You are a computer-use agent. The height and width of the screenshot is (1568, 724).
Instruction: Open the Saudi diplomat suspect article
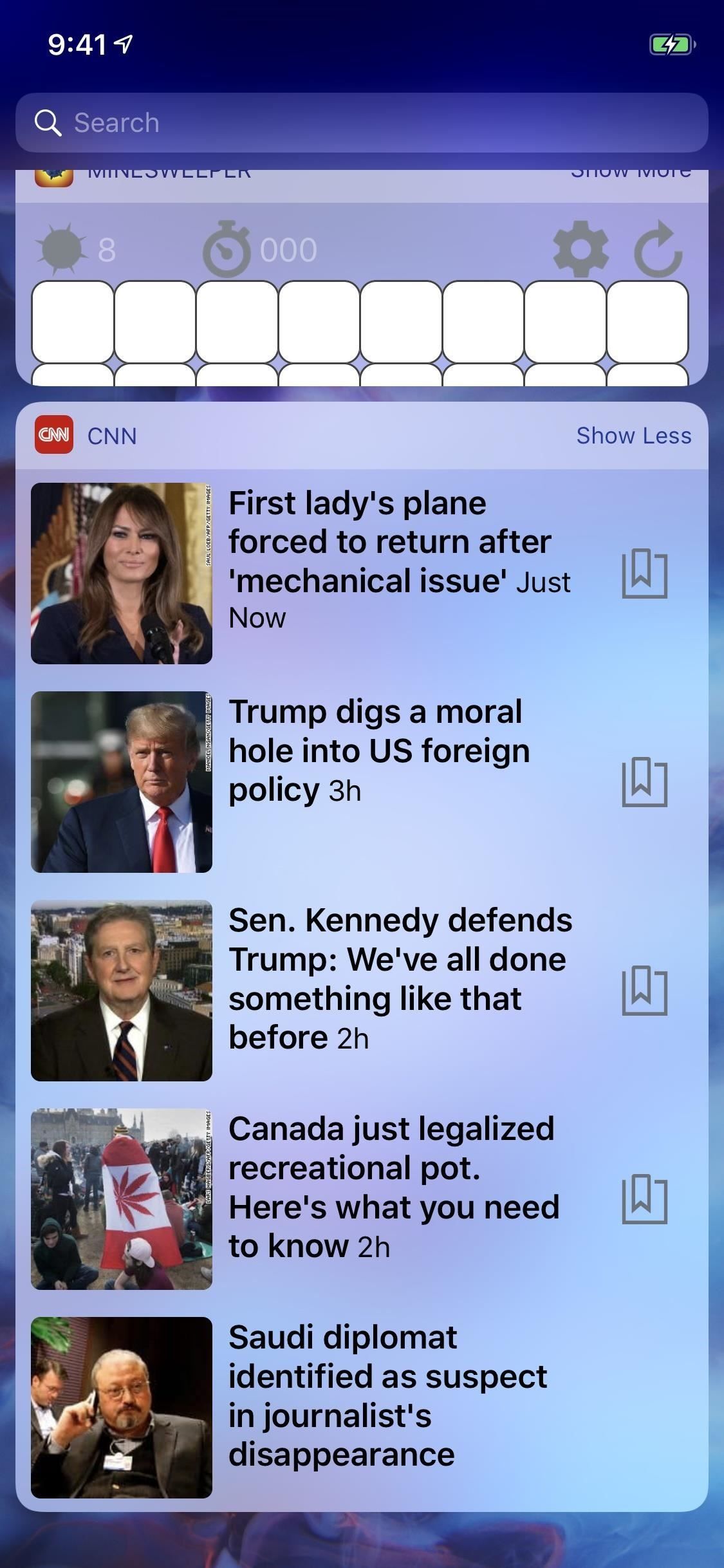click(386, 1395)
